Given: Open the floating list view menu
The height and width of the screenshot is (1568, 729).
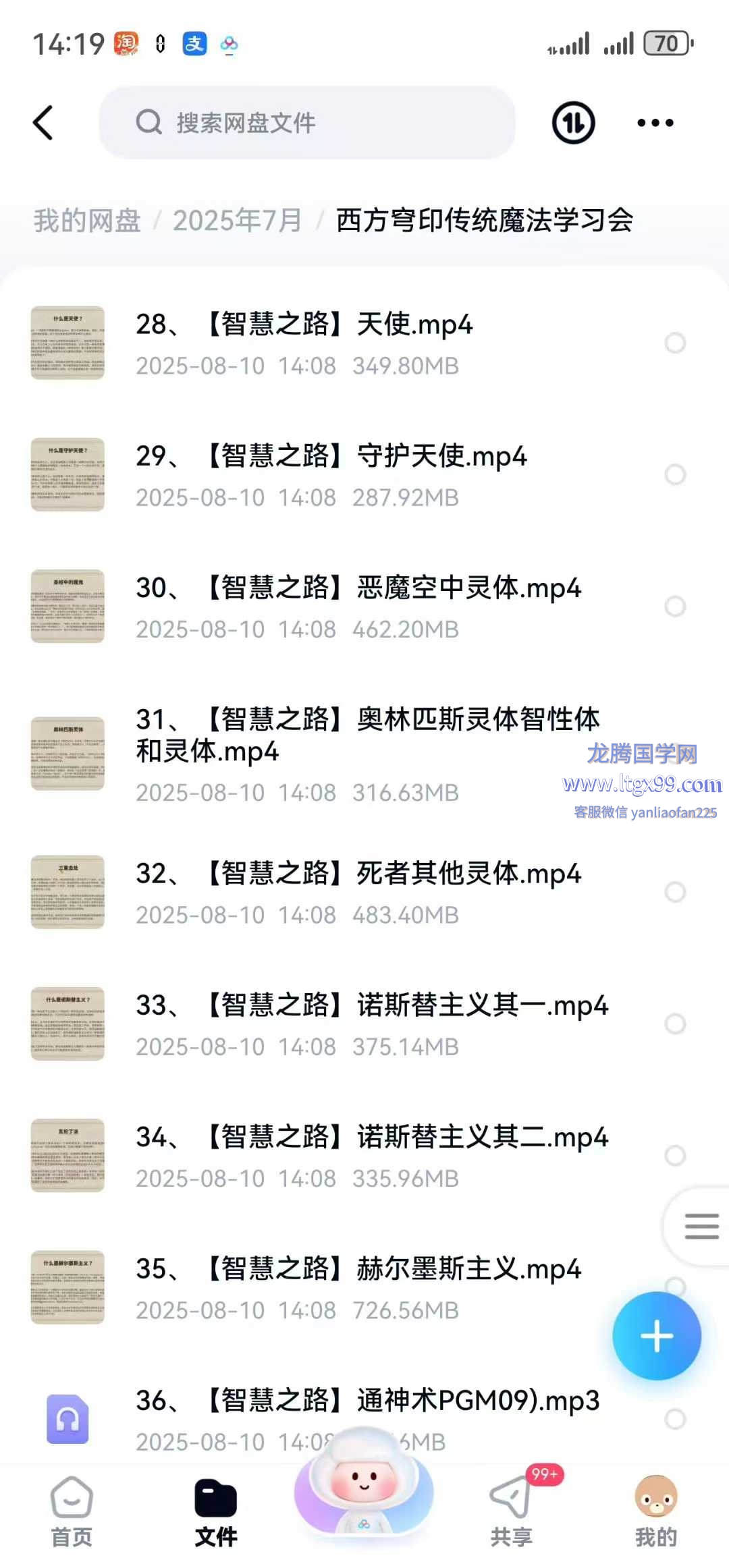Looking at the screenshot, I should tap(701, 1226).
